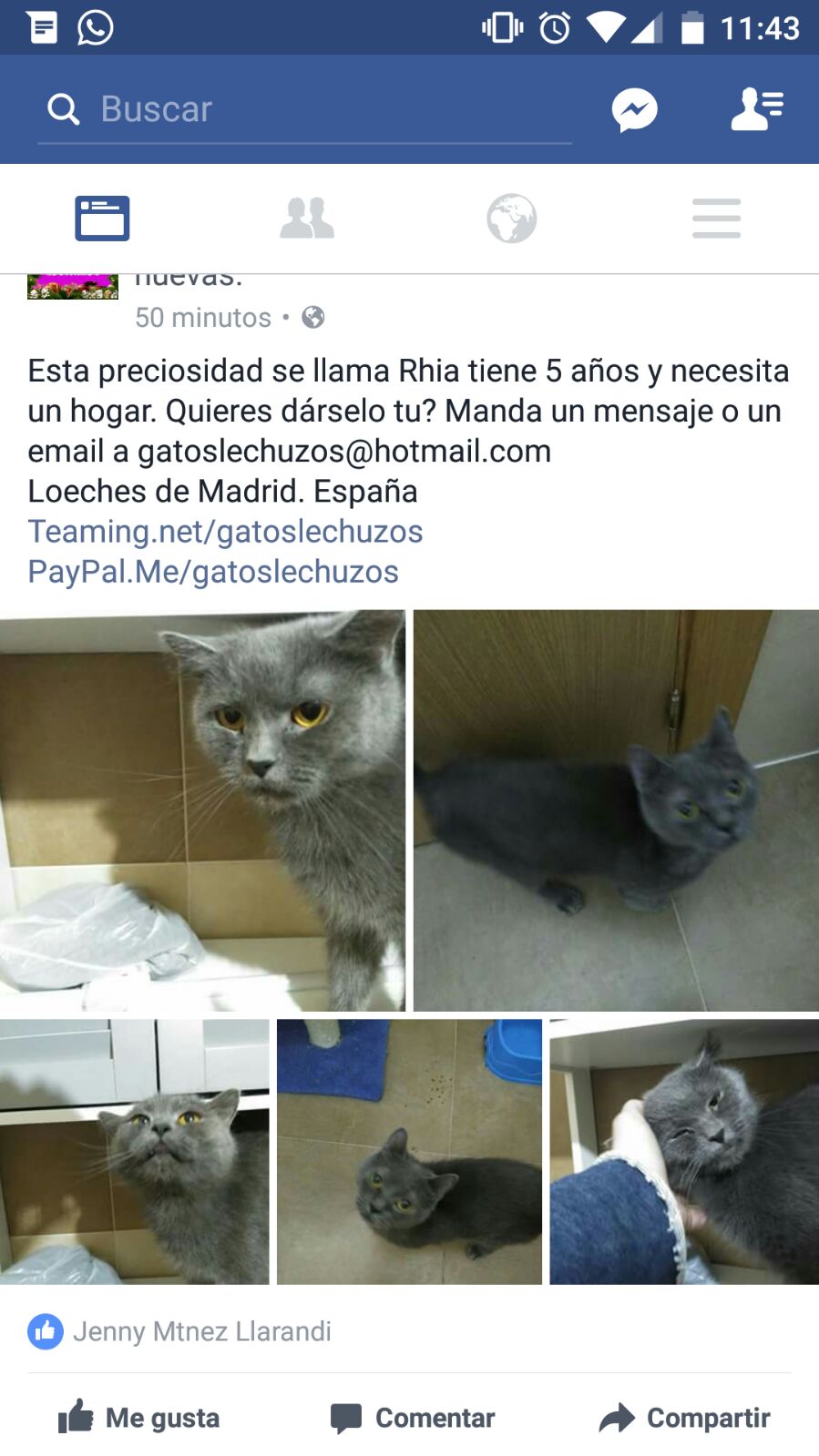View the photo of cat looking upward

pyautogui.click(x=134, y=1151)
